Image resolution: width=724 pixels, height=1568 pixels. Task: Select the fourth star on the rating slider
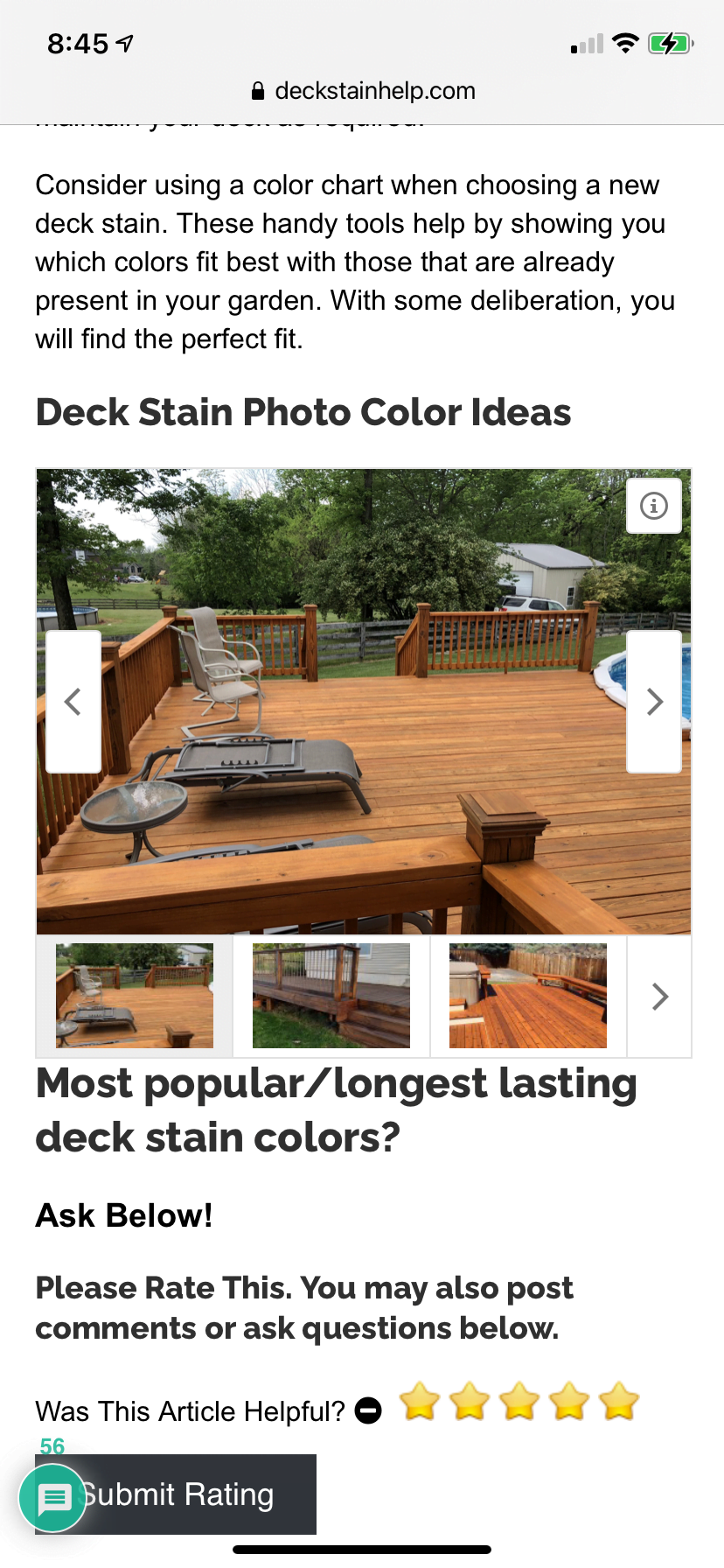tap(570, 1401)
